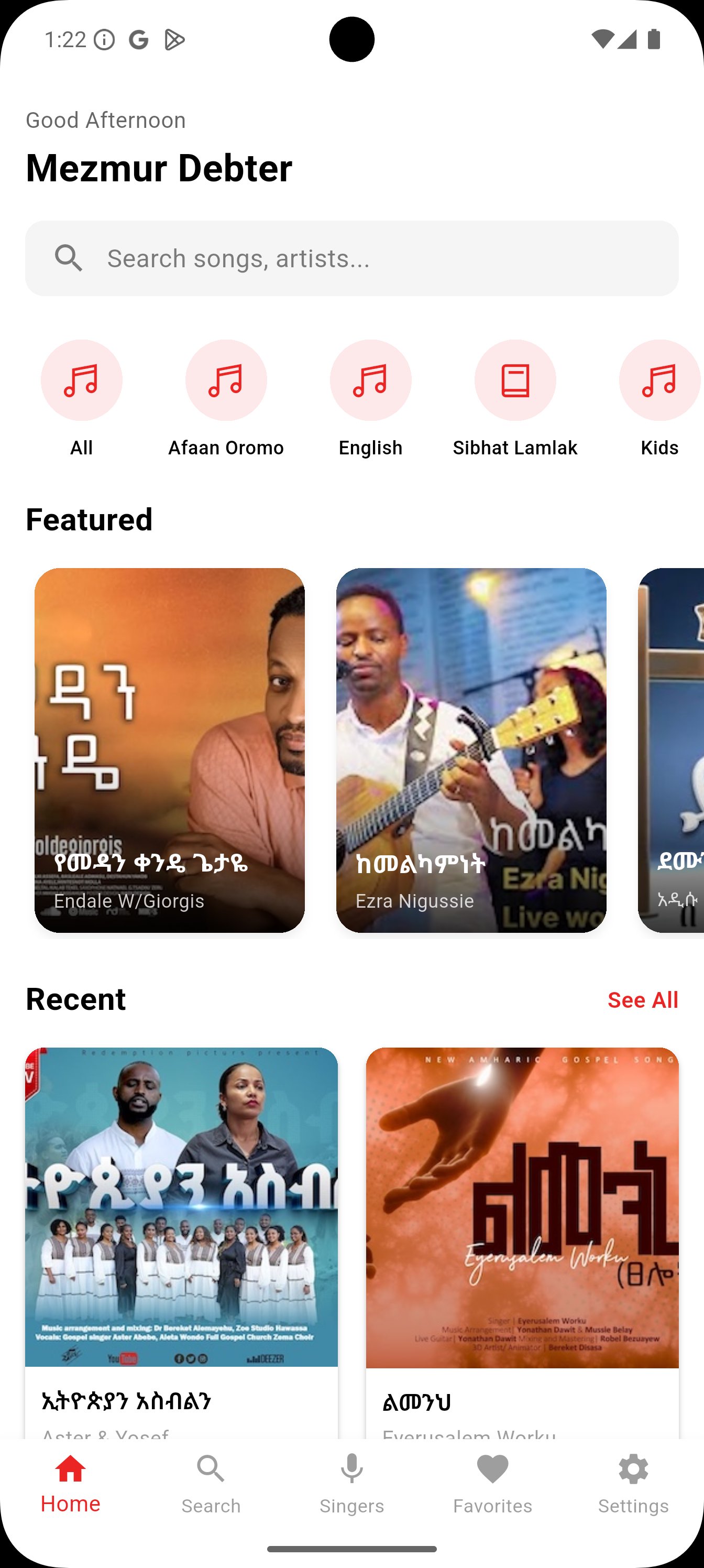Open featured song by Endale W/Giorgis
The height and width of the screenshot is (1568, 704).
tap(169, 750)
